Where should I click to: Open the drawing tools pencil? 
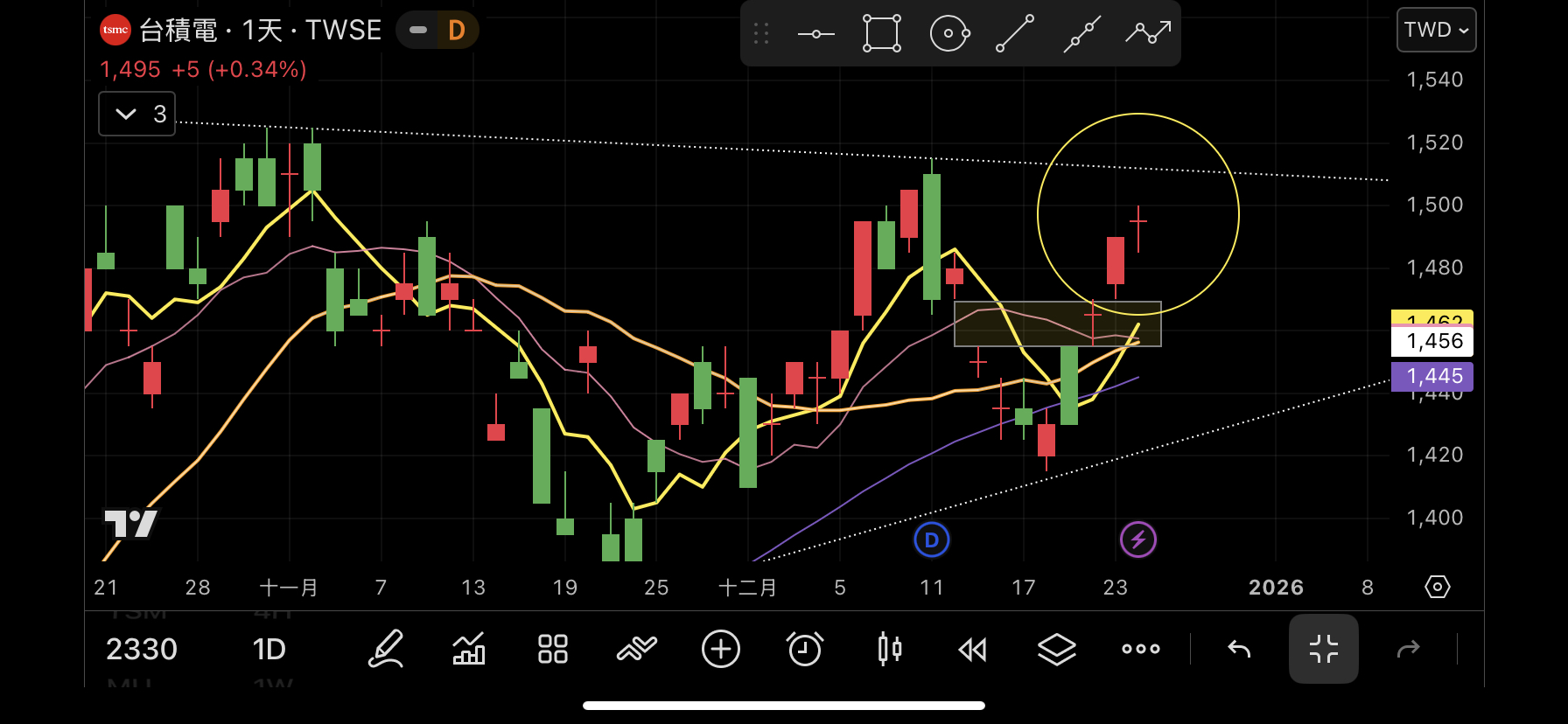[385, 649]
